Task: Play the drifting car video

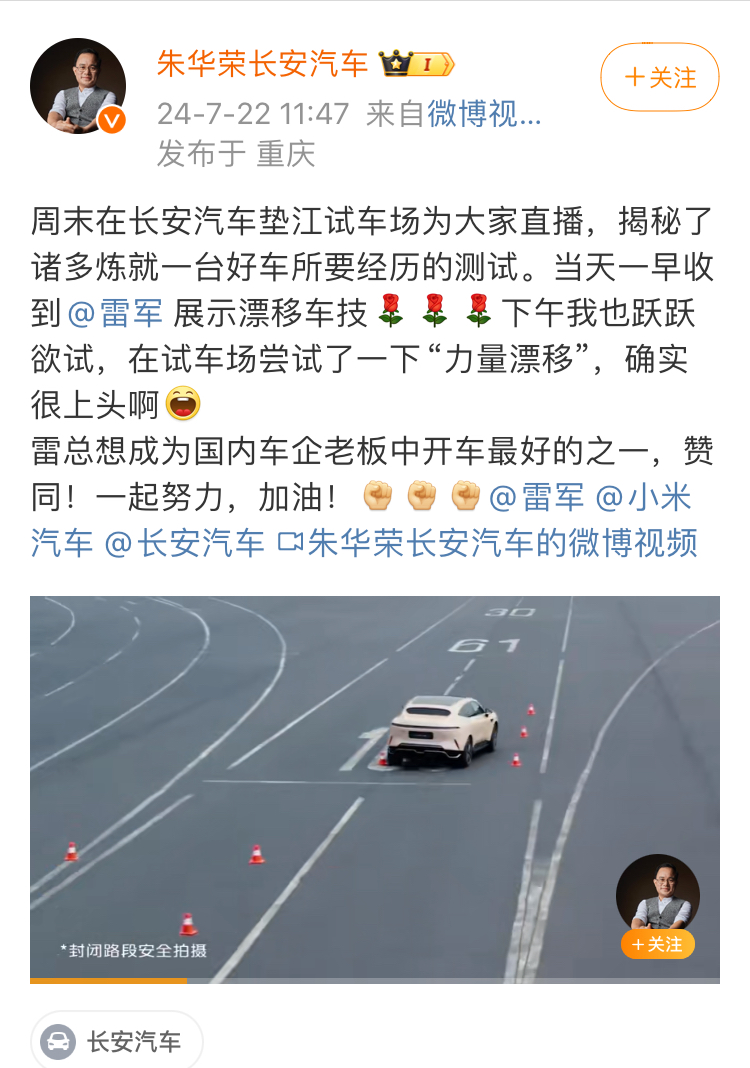Action: pos(374,789)
